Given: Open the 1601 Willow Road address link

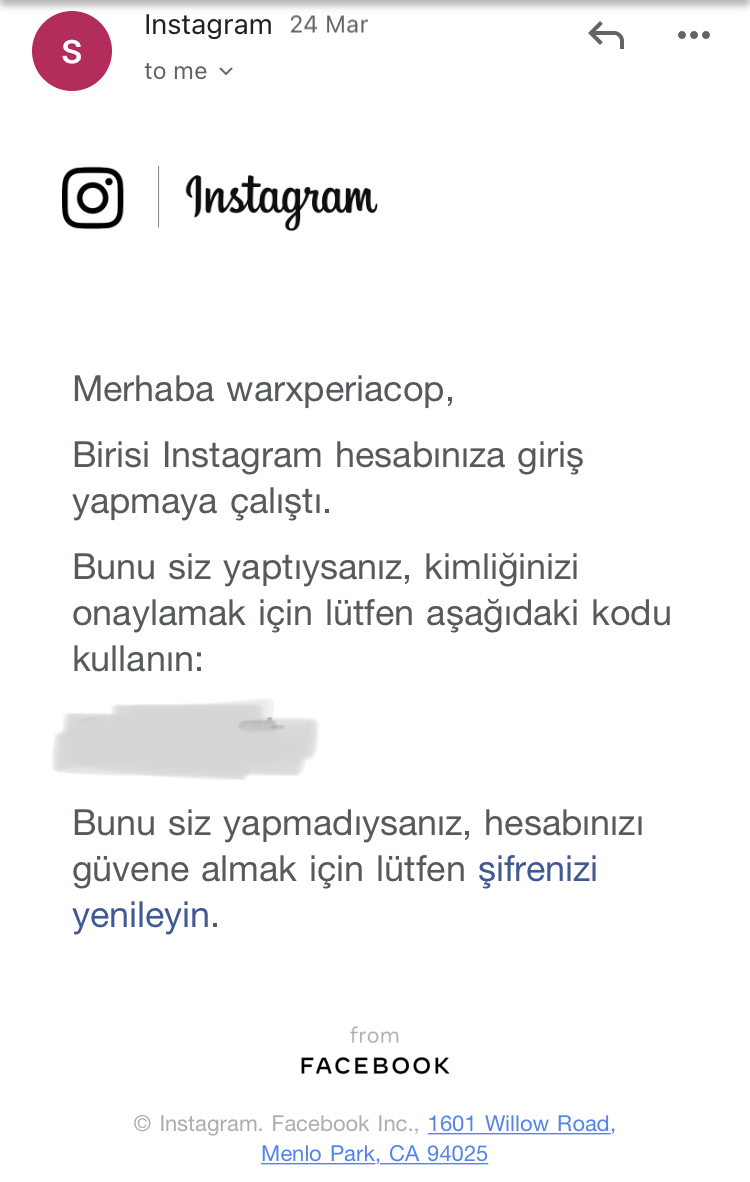Looking at the screenshot, I should pyautogui.click(x=520, y=1124).
